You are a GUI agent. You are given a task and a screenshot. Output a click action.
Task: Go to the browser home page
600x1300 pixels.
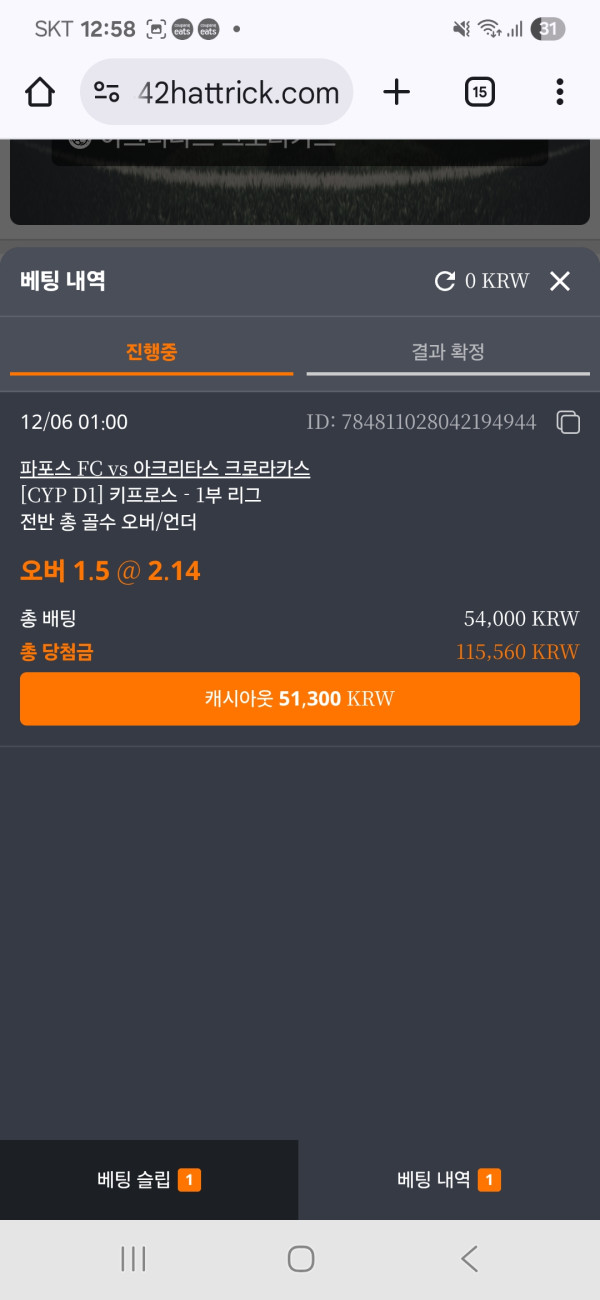point(40,93)
